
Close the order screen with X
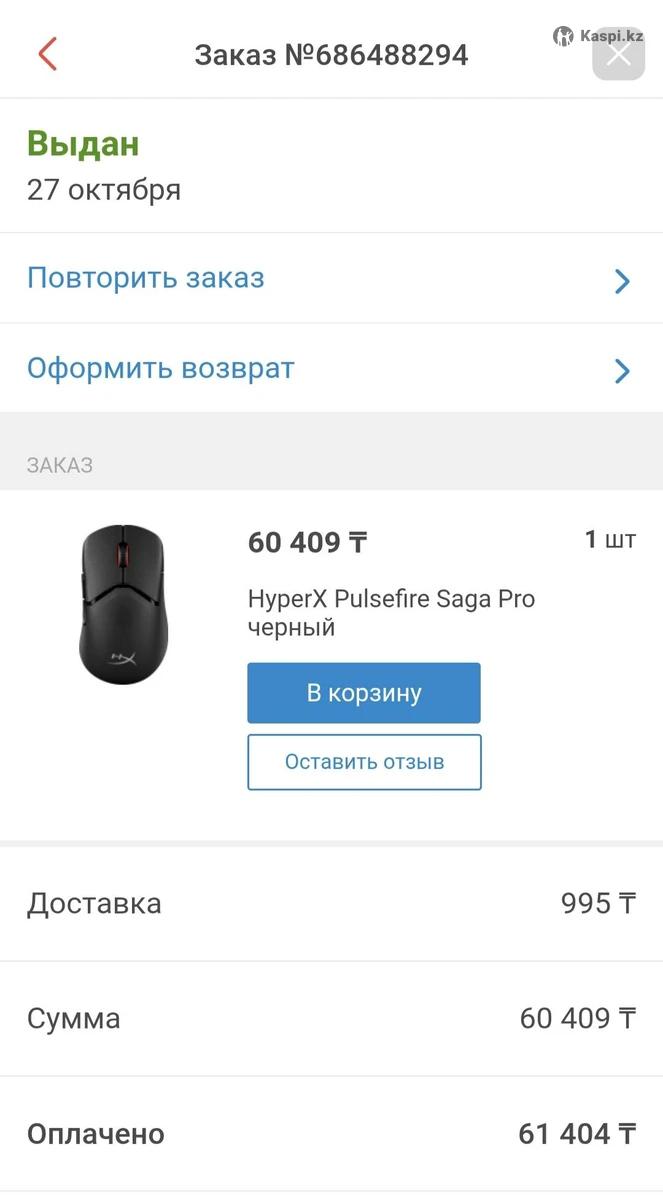click(x=618, y=54)
